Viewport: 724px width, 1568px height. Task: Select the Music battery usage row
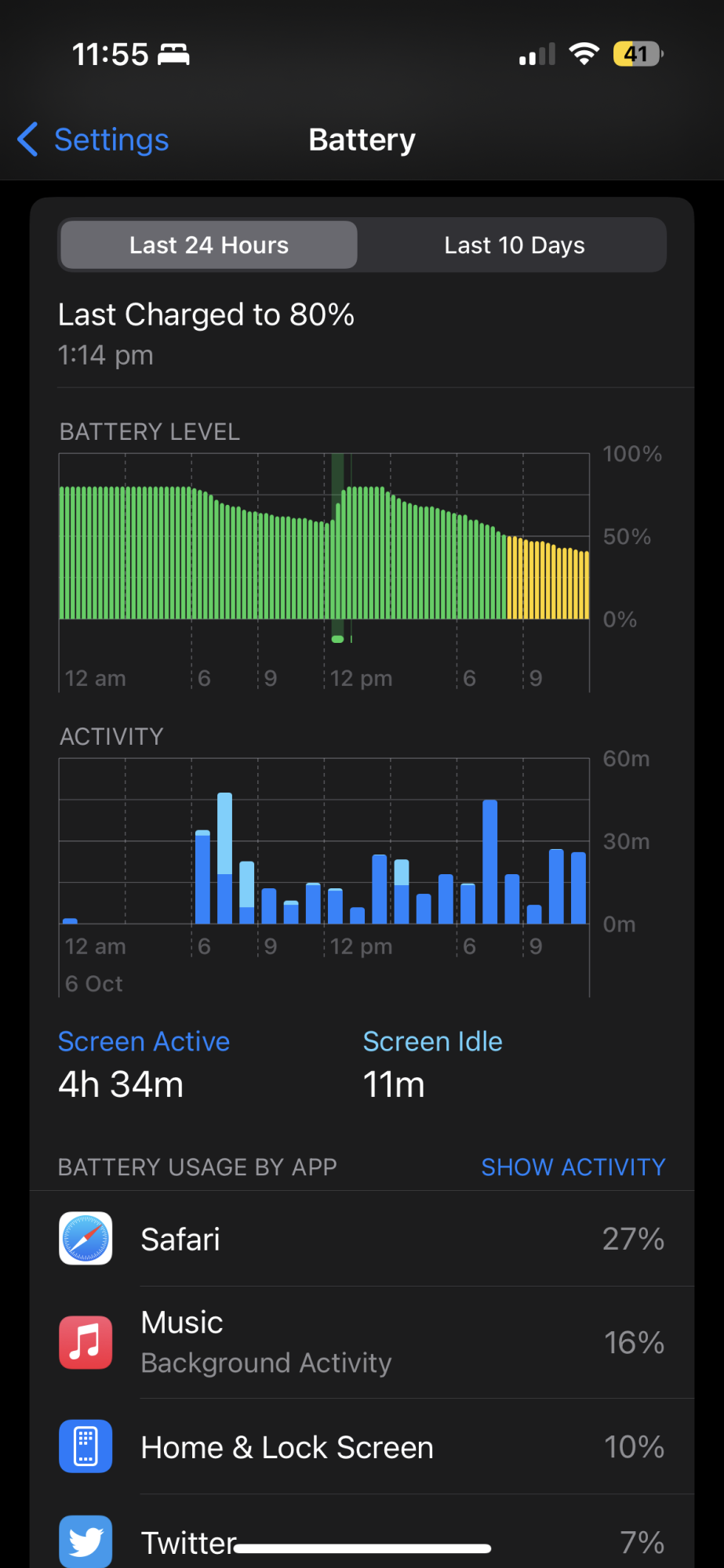coord(361,1342)
